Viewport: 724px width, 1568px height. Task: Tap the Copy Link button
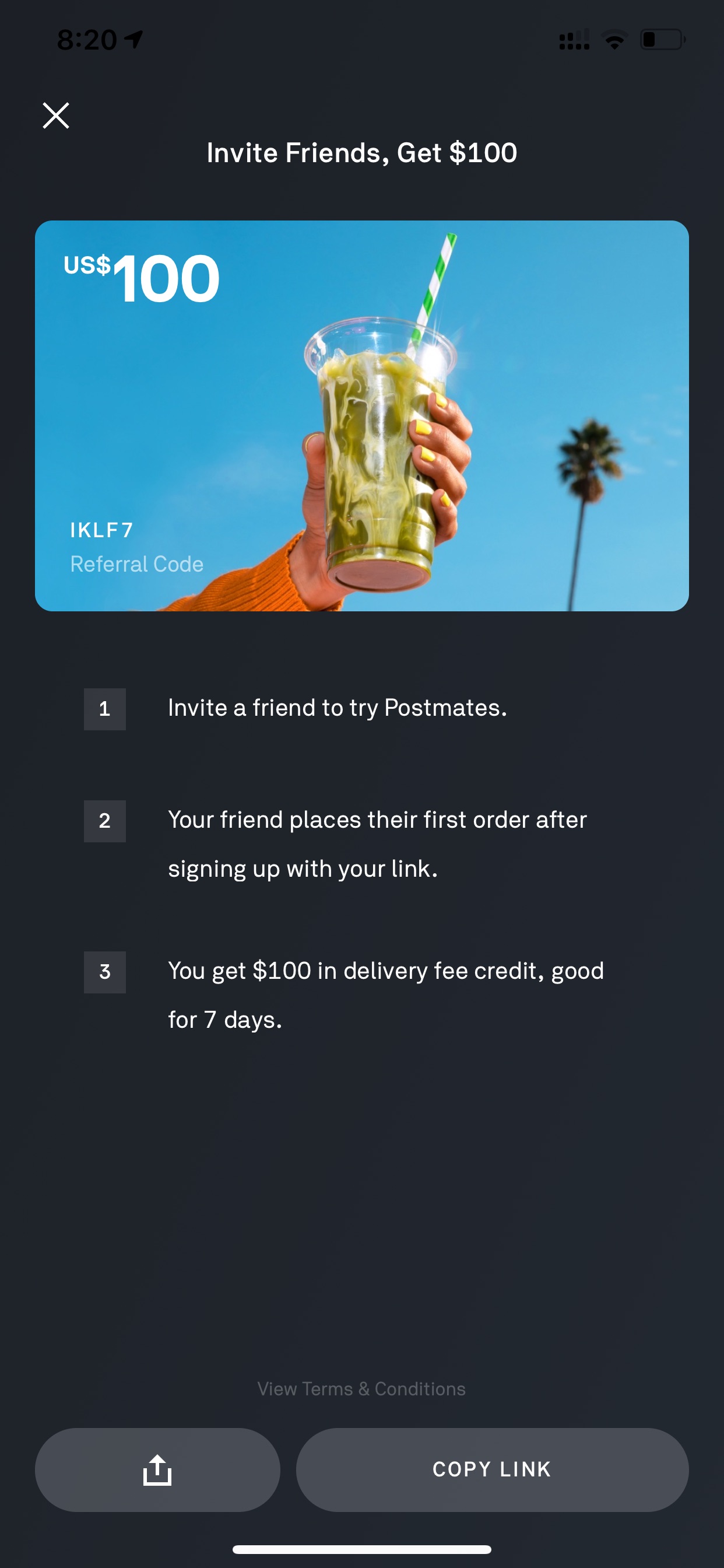492,1469
